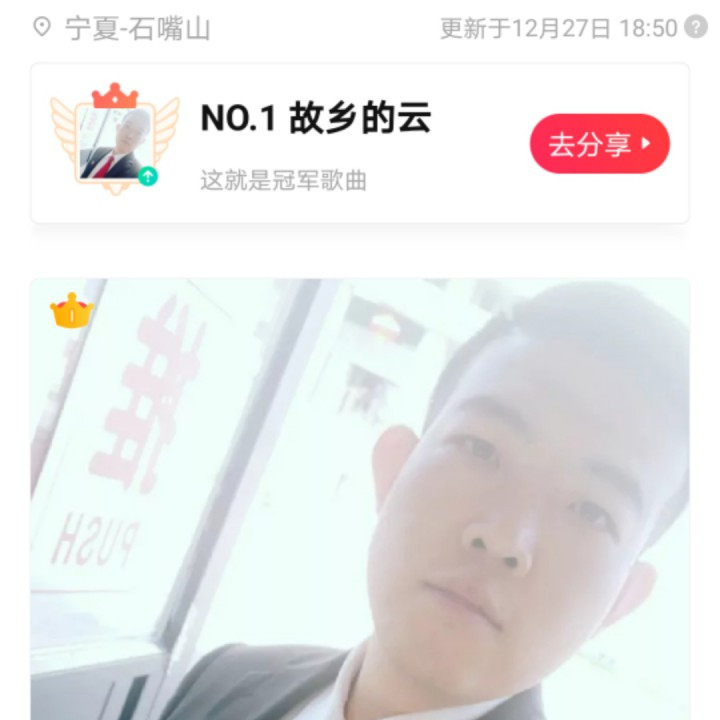Open the crowned champion's large photo
Screen dimensions: 720x720
coord(360,500)
